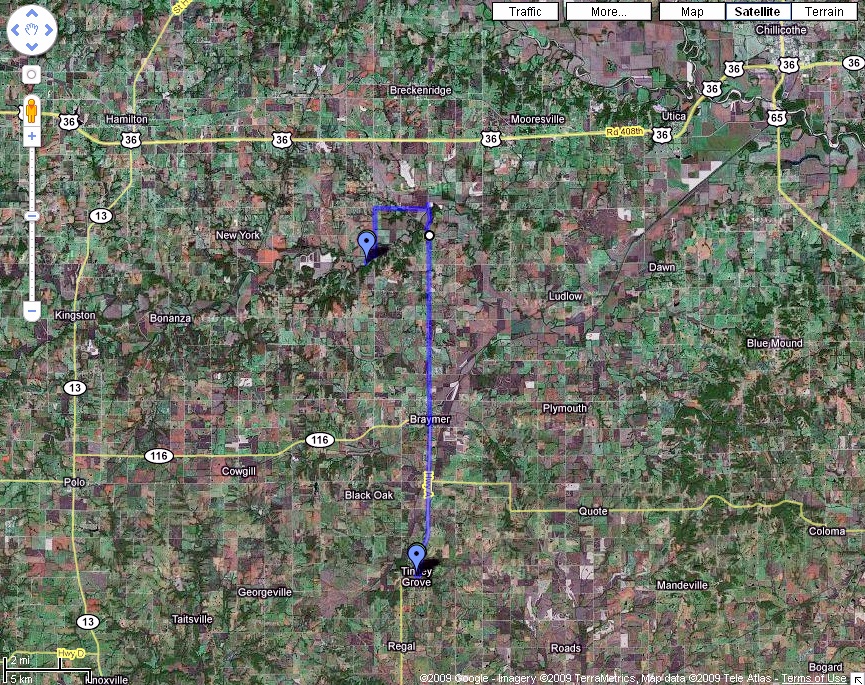Open the More... layers menu

(608, 12)
